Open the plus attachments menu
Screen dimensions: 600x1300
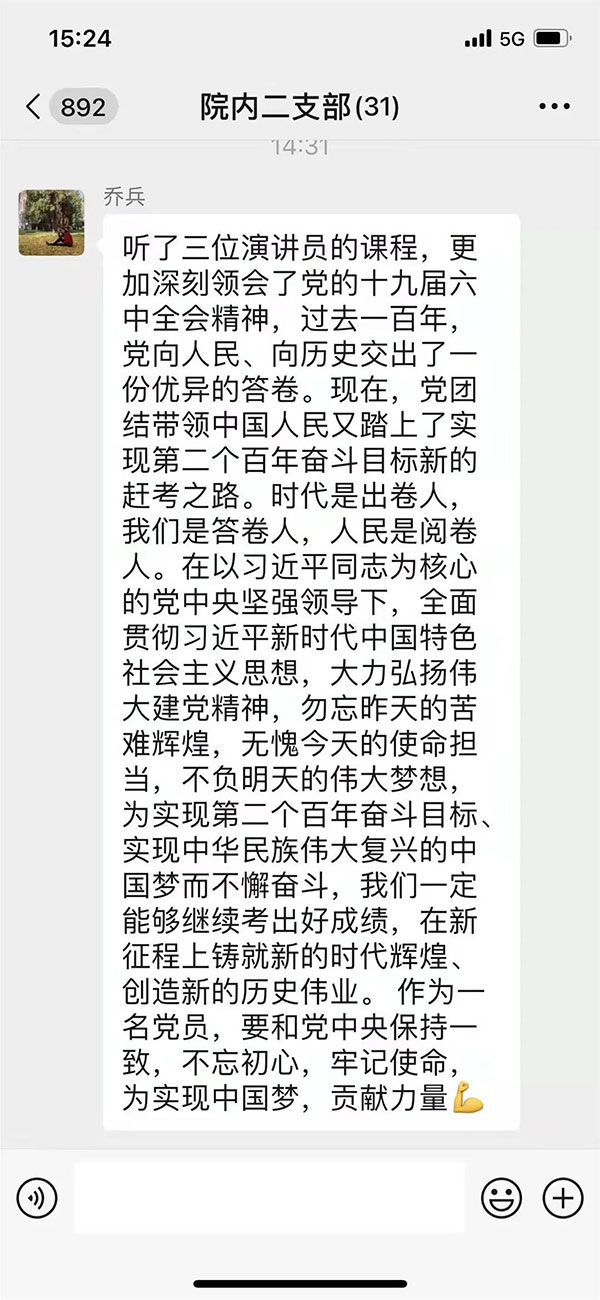click(x=562, y=1197)
